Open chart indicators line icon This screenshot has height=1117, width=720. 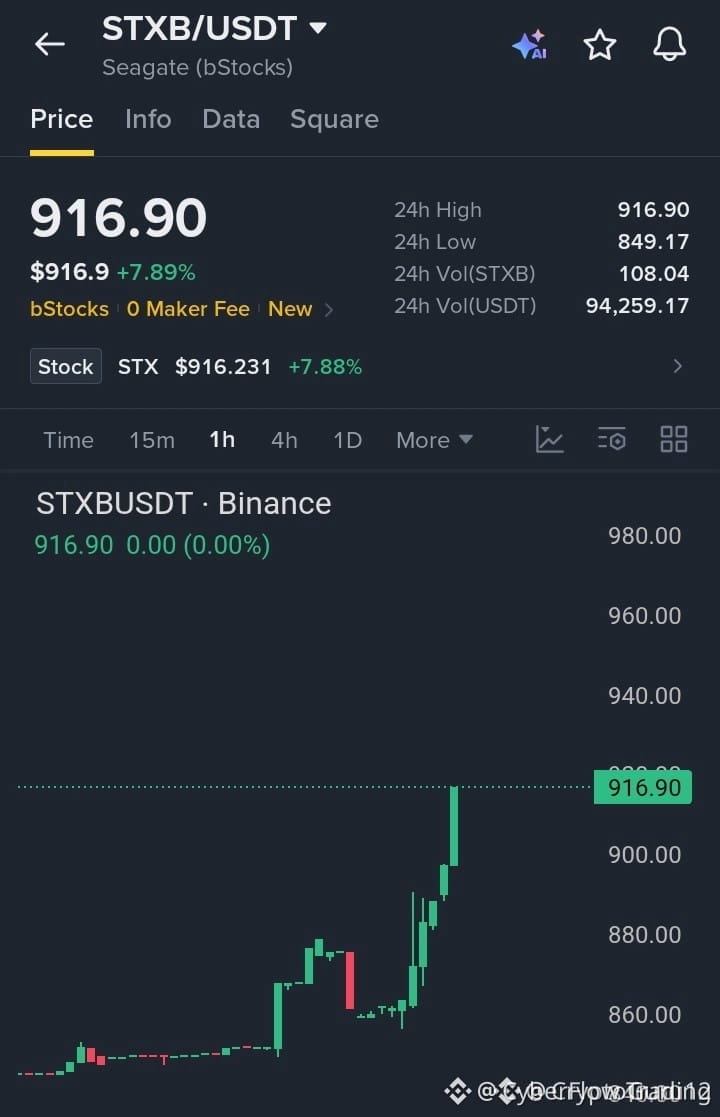[x=549, y=440]
